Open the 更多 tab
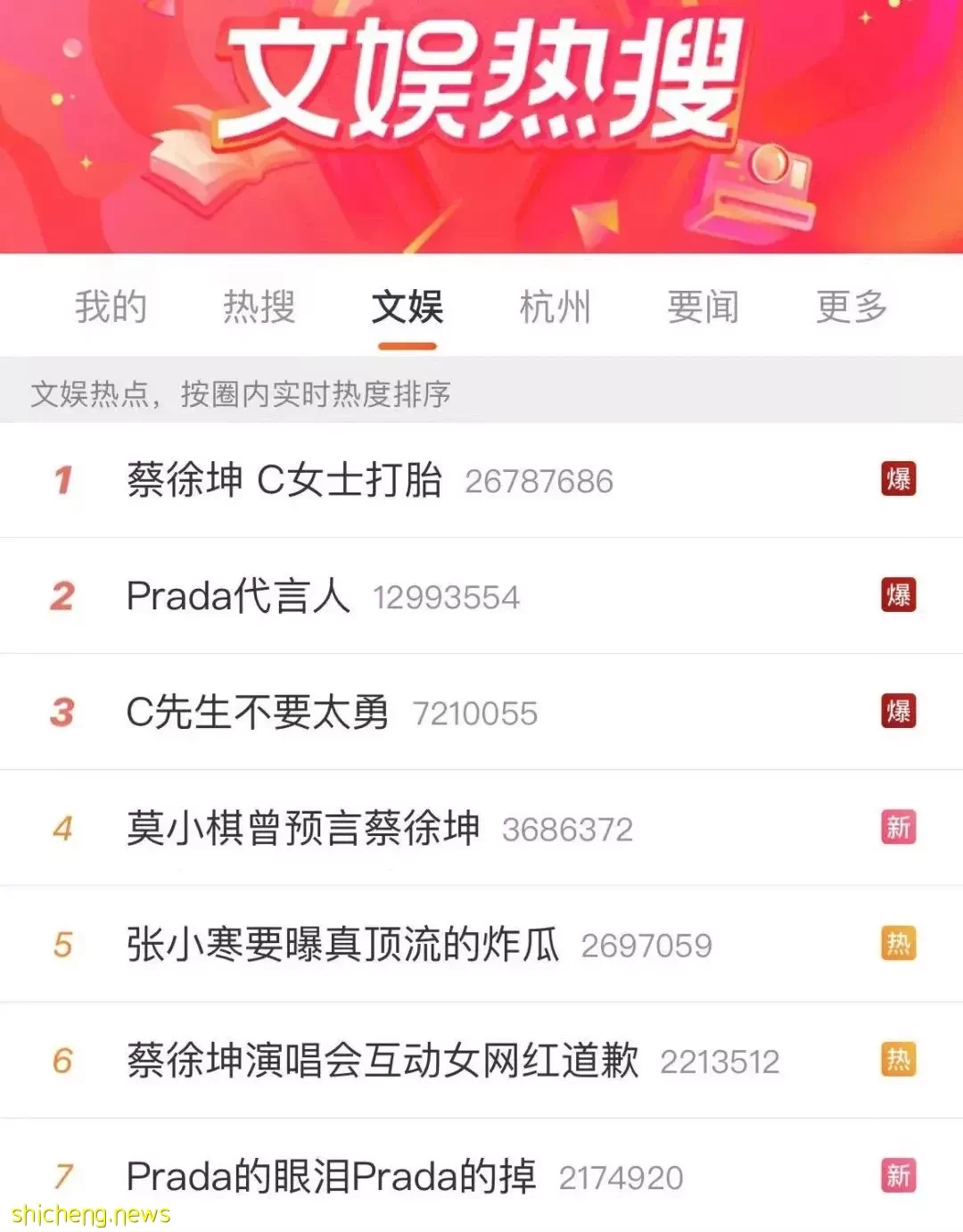The image size is (963, 1232). [x=851, y=308]
